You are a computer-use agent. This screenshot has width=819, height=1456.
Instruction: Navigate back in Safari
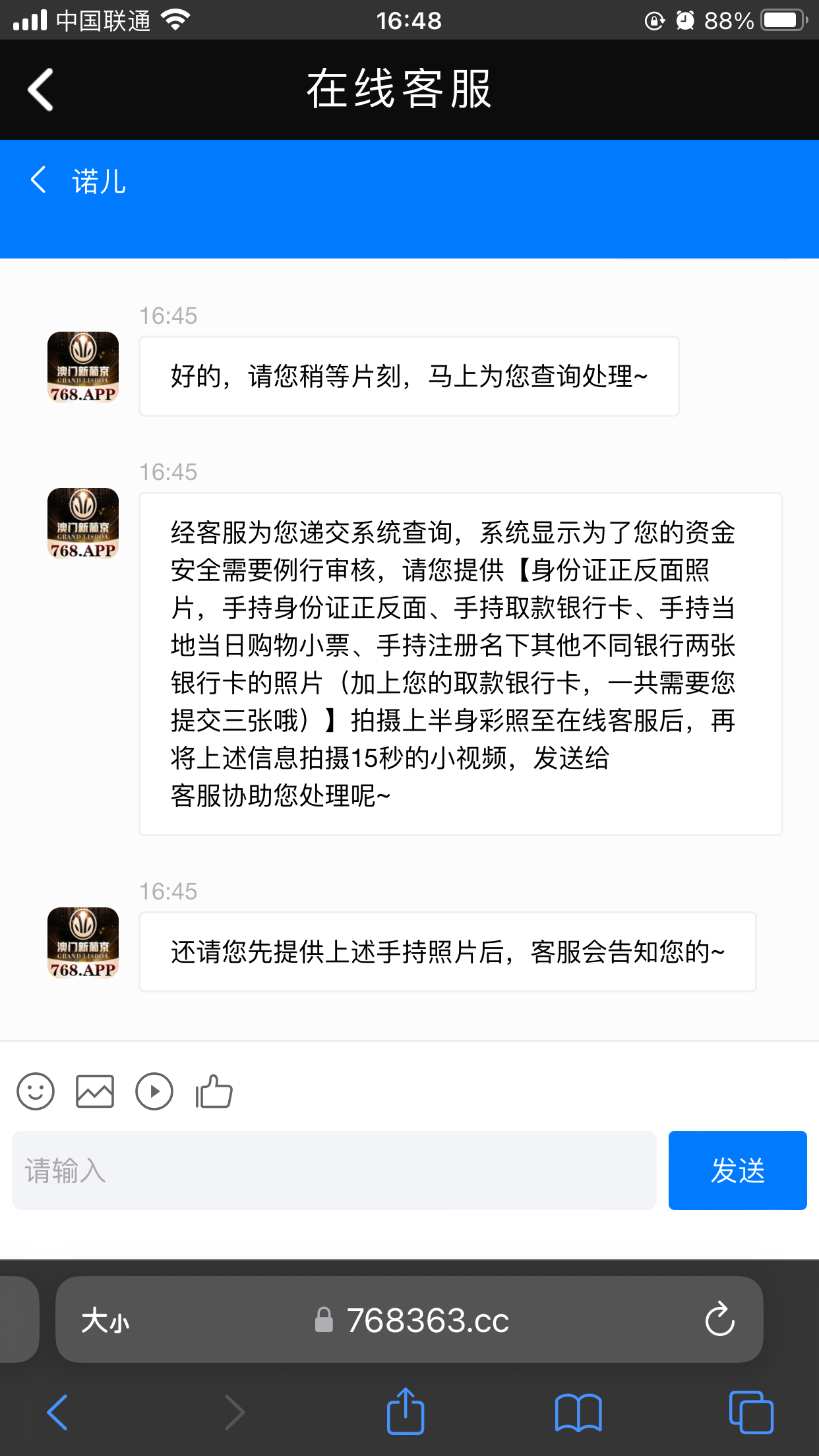(x=57, y=1412)
